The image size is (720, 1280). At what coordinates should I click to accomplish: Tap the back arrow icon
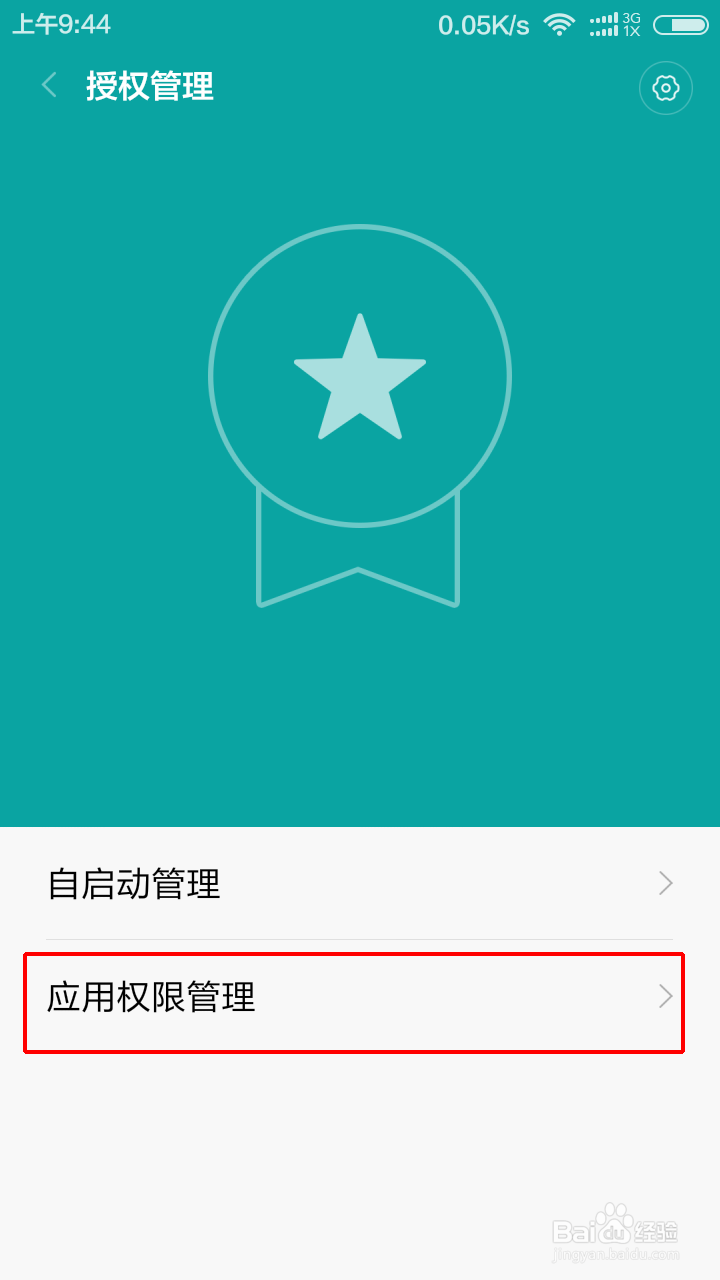(48, 86)
